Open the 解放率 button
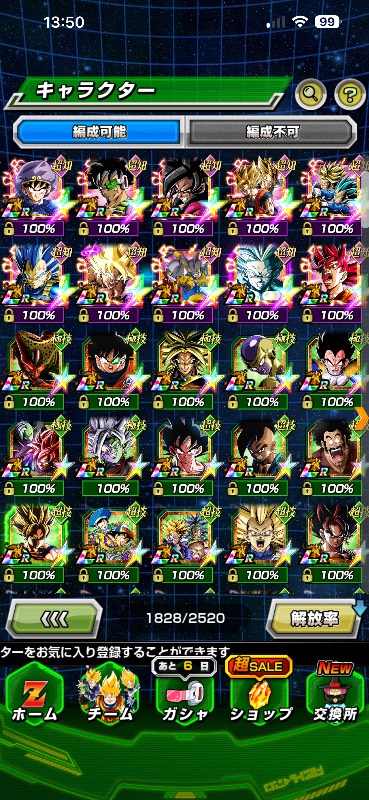 (314, 618)
